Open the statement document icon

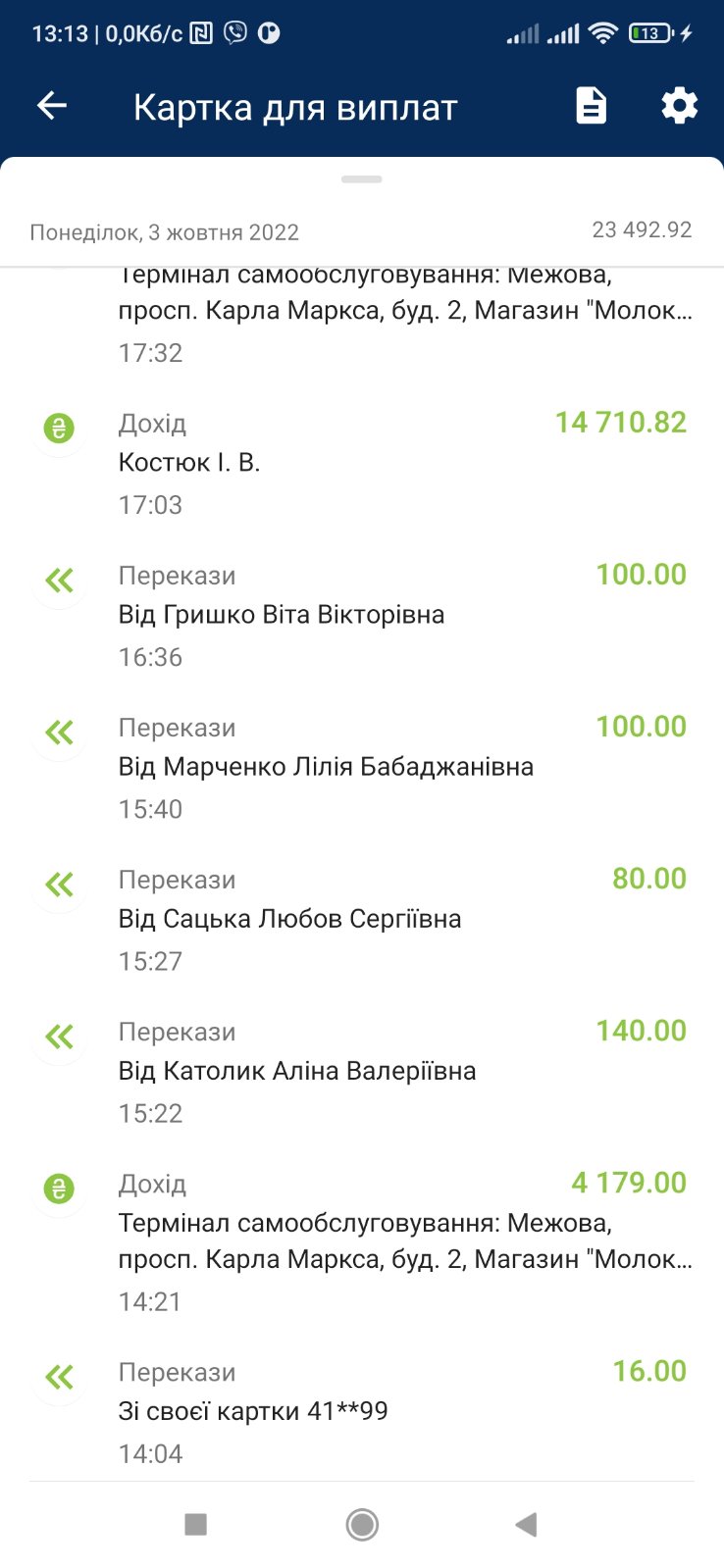591,106
